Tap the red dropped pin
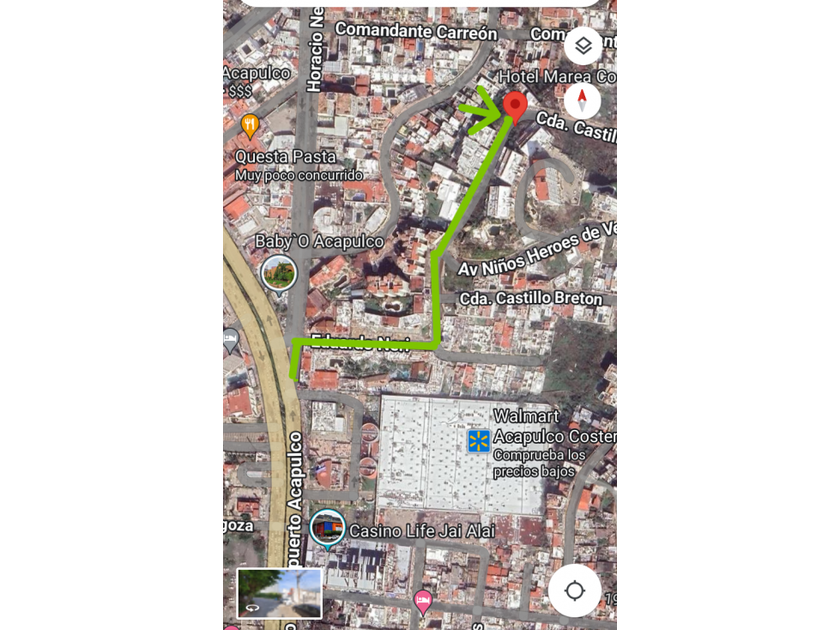 point(514,106)
